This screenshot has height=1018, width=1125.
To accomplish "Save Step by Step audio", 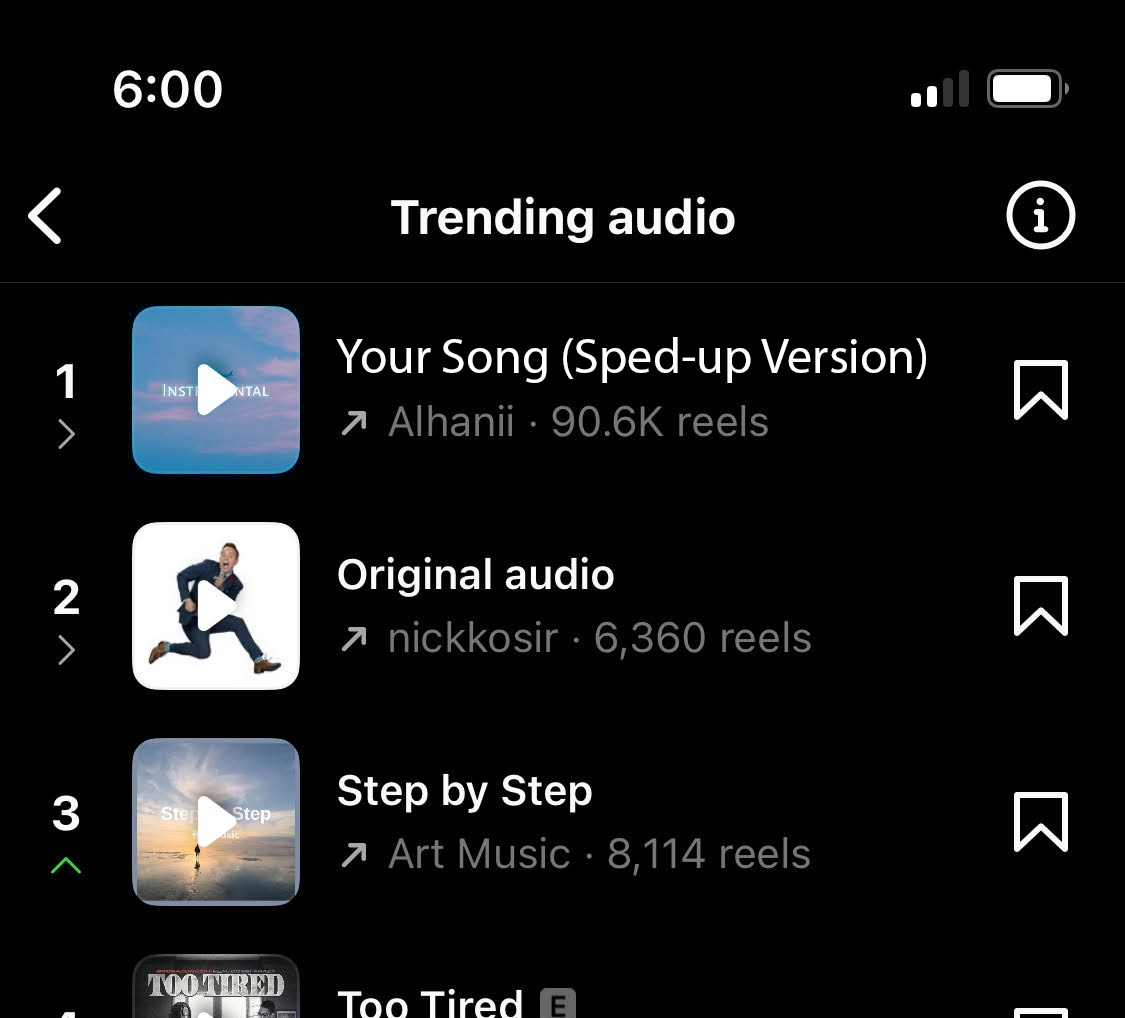I will 1041,822.
